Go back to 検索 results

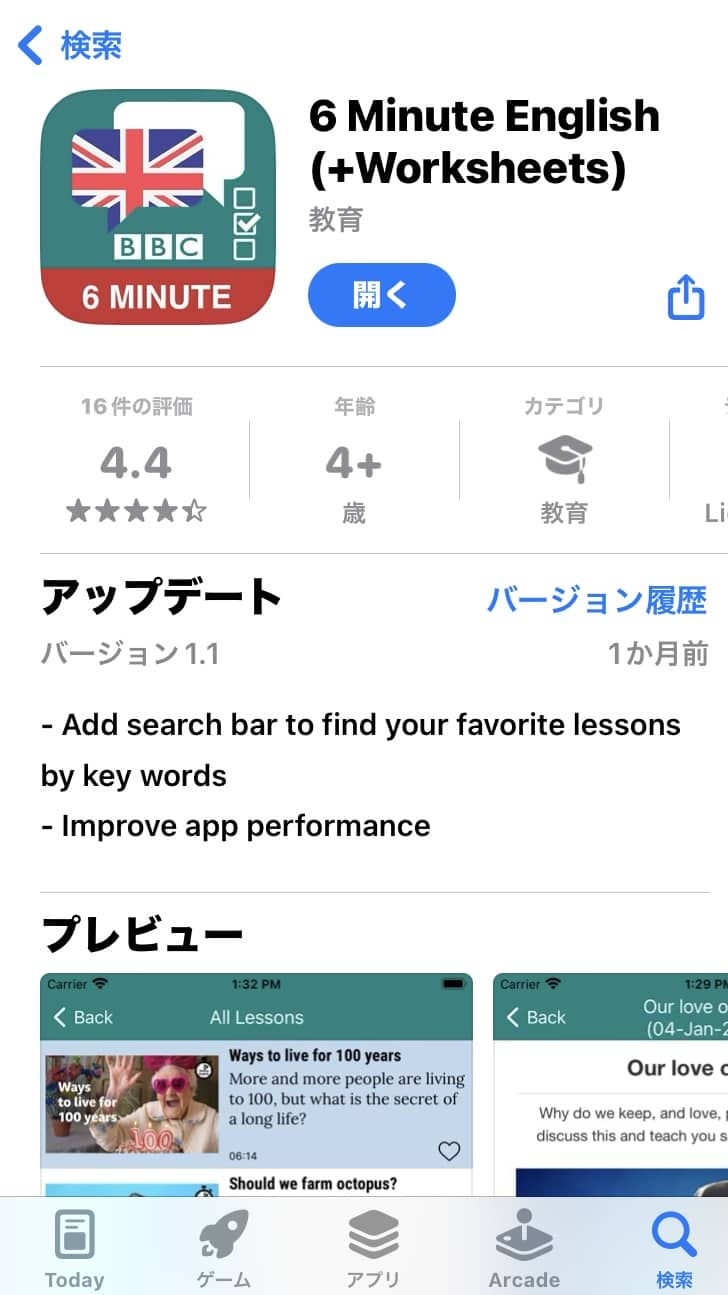69,45
